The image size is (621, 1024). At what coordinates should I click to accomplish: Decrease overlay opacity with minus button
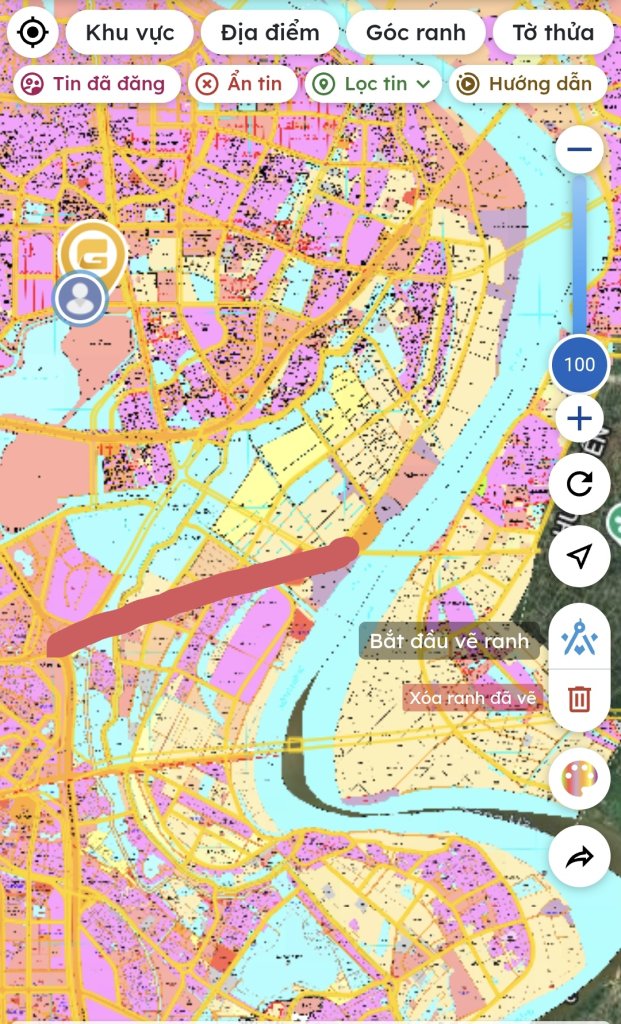tap(579, 151)
